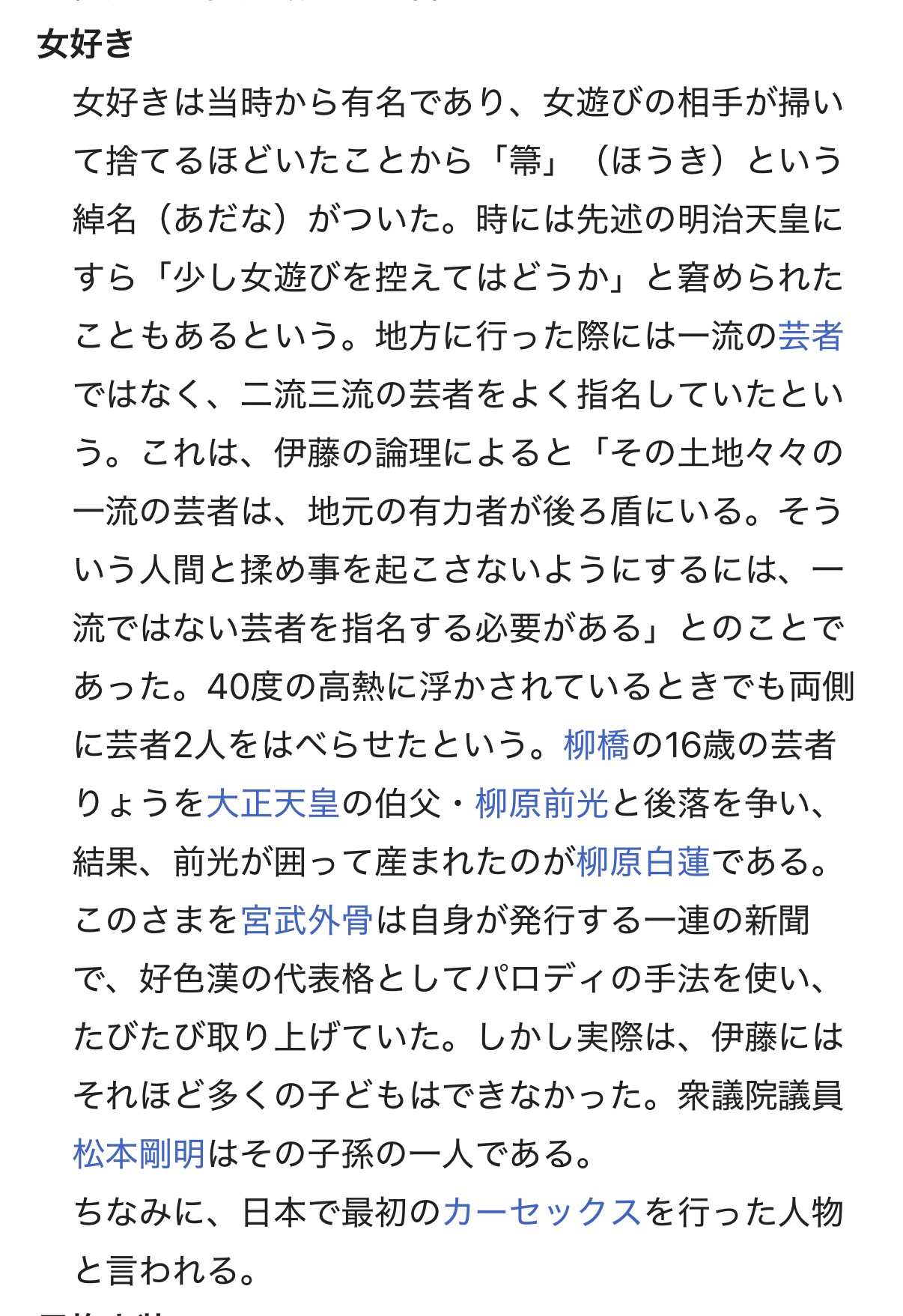Visit the 宮武外骨 article
The width and height of the screenshot is (903, 1316).
[307, 921]
